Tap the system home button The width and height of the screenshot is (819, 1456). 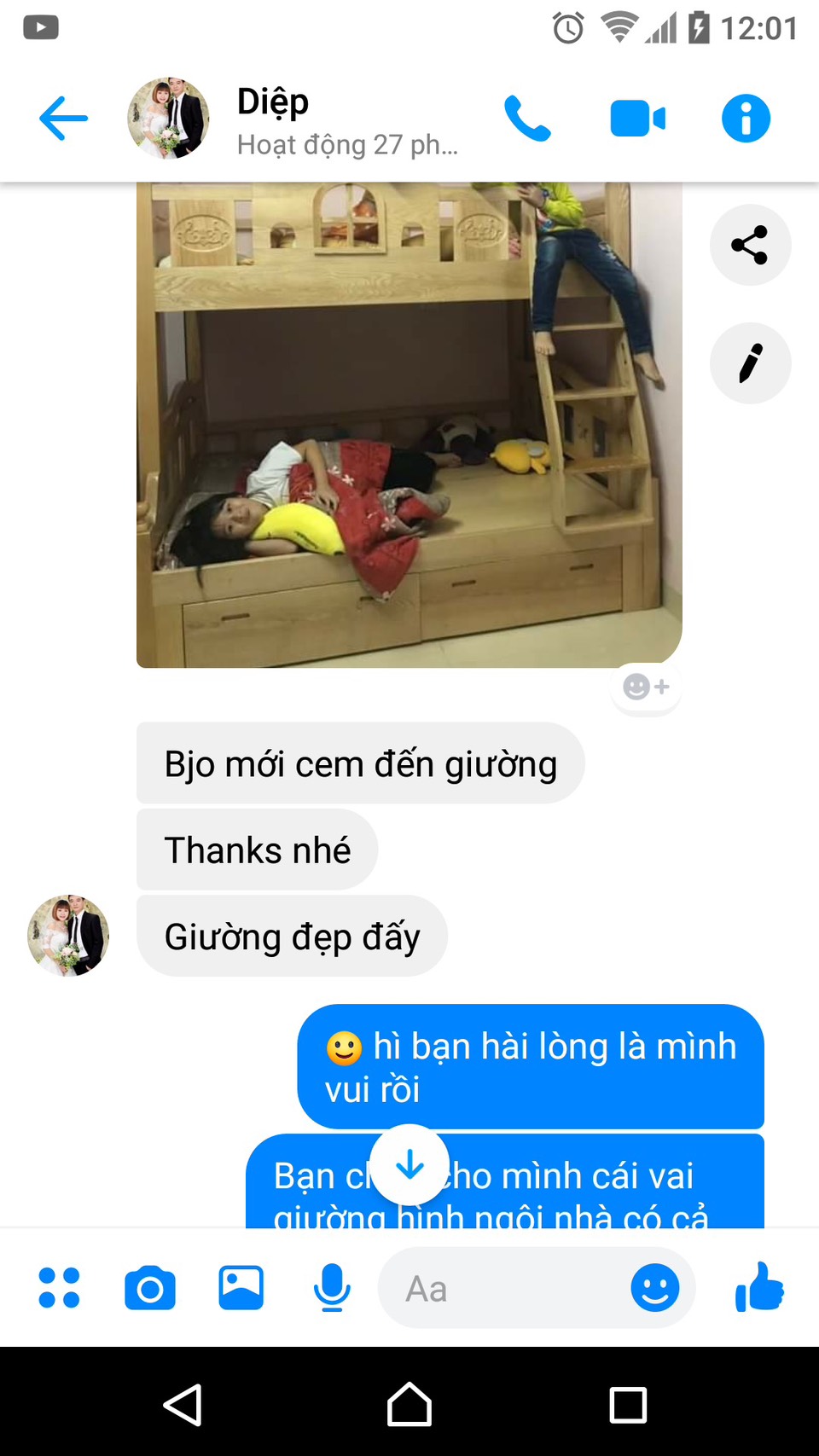coord(409,1404)
